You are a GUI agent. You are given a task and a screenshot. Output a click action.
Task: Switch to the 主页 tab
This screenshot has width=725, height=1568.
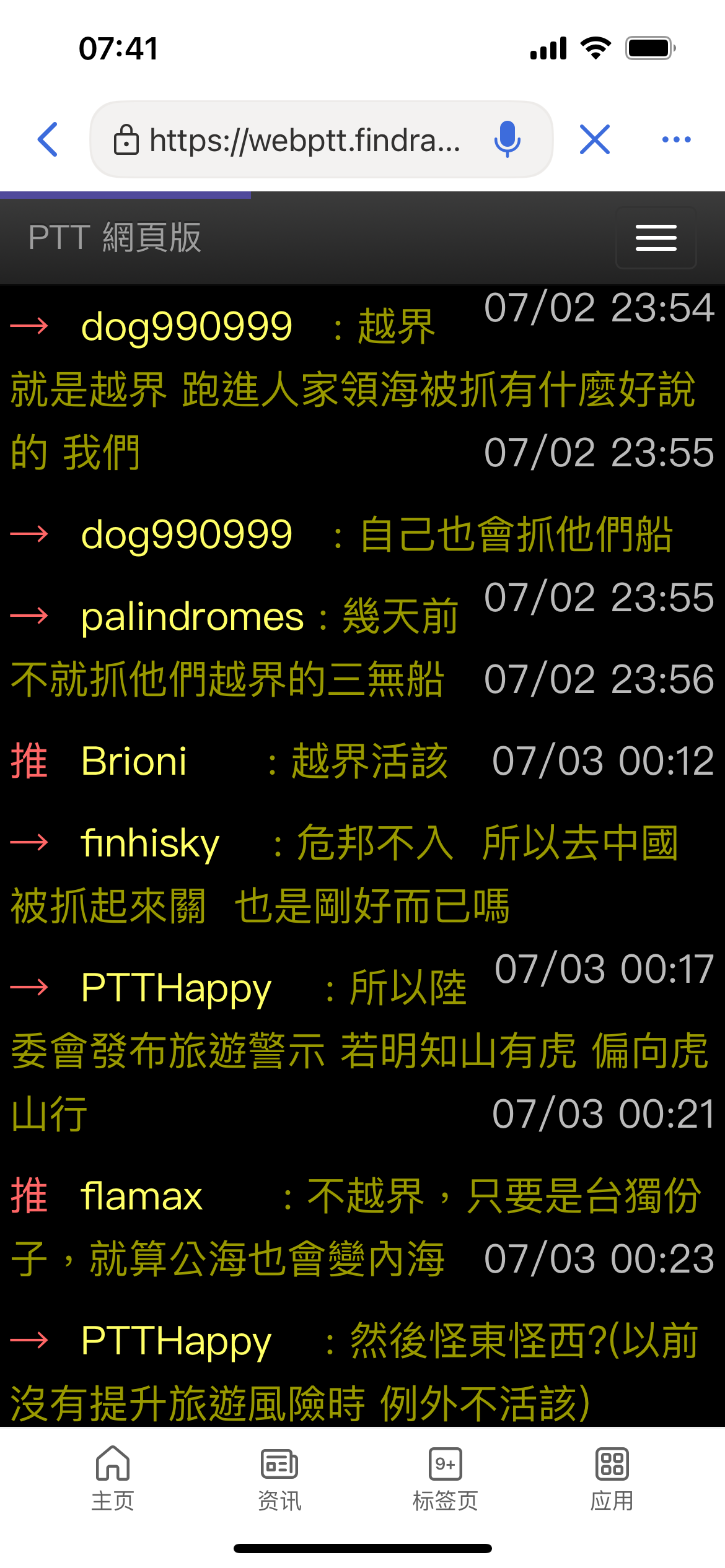113,1479
